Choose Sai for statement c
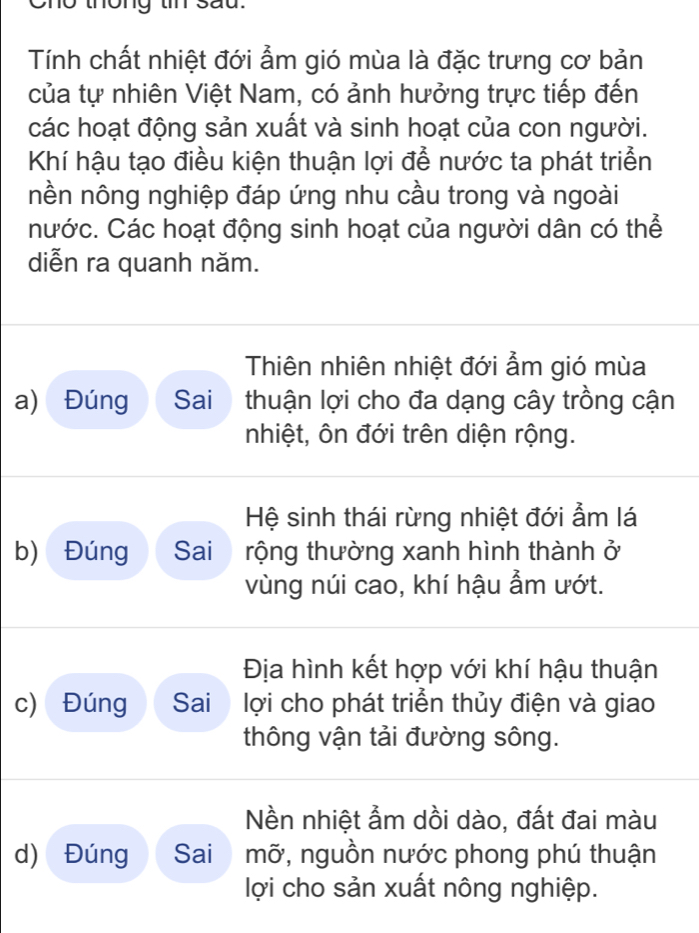 (193, 703)
